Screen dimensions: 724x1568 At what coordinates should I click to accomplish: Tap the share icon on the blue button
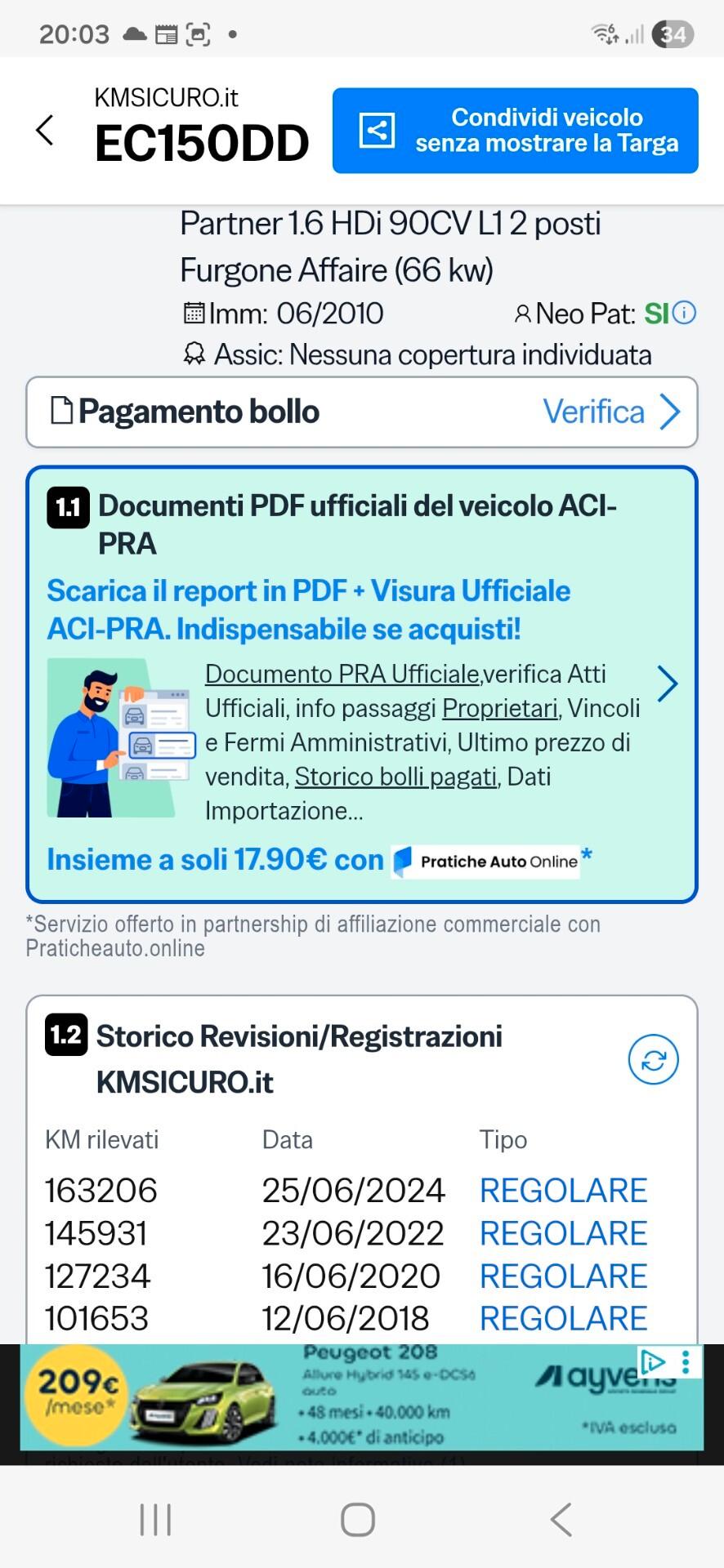376,130
